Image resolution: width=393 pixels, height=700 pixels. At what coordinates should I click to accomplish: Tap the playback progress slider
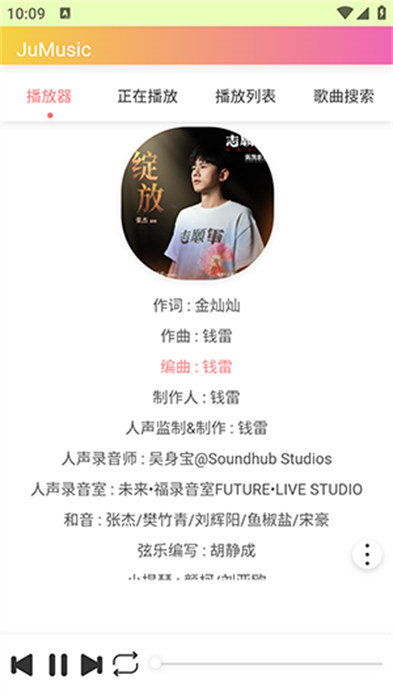pos(266,663)
